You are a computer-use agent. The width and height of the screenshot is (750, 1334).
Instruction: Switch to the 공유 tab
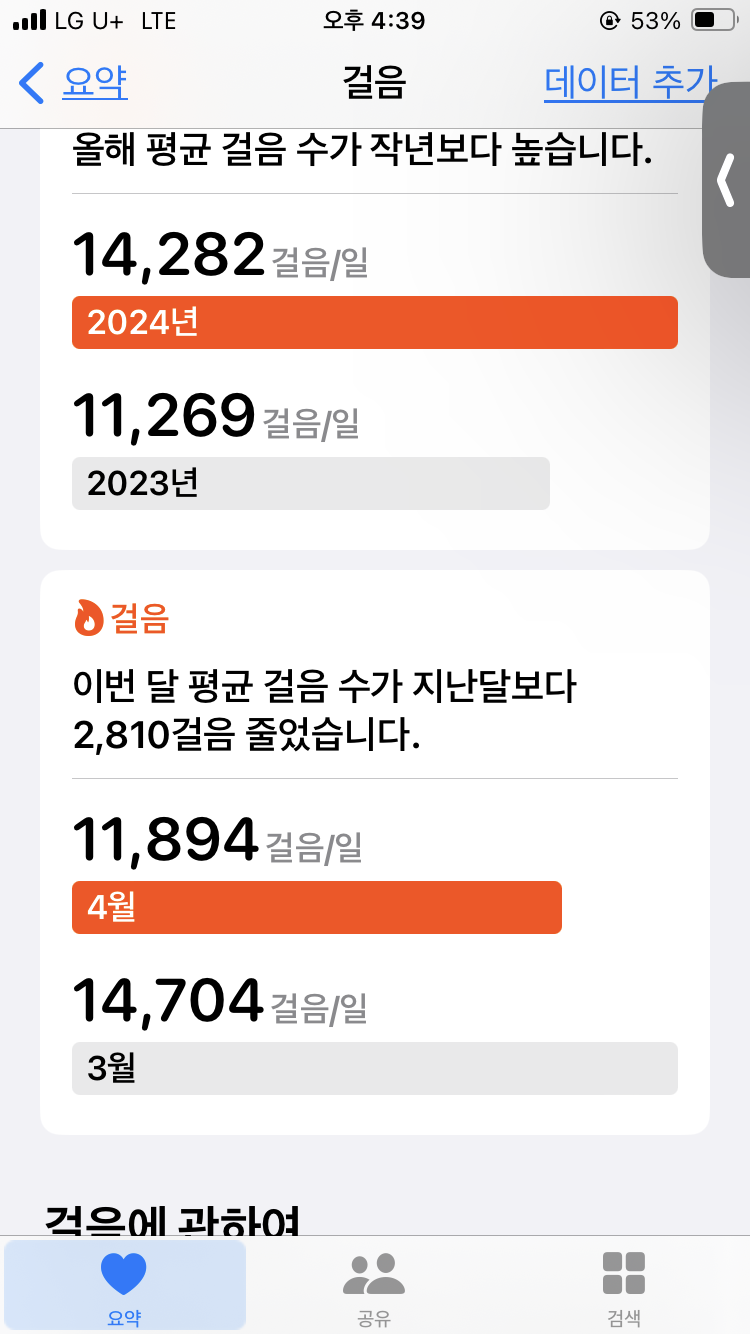[x=374, y=1287]
